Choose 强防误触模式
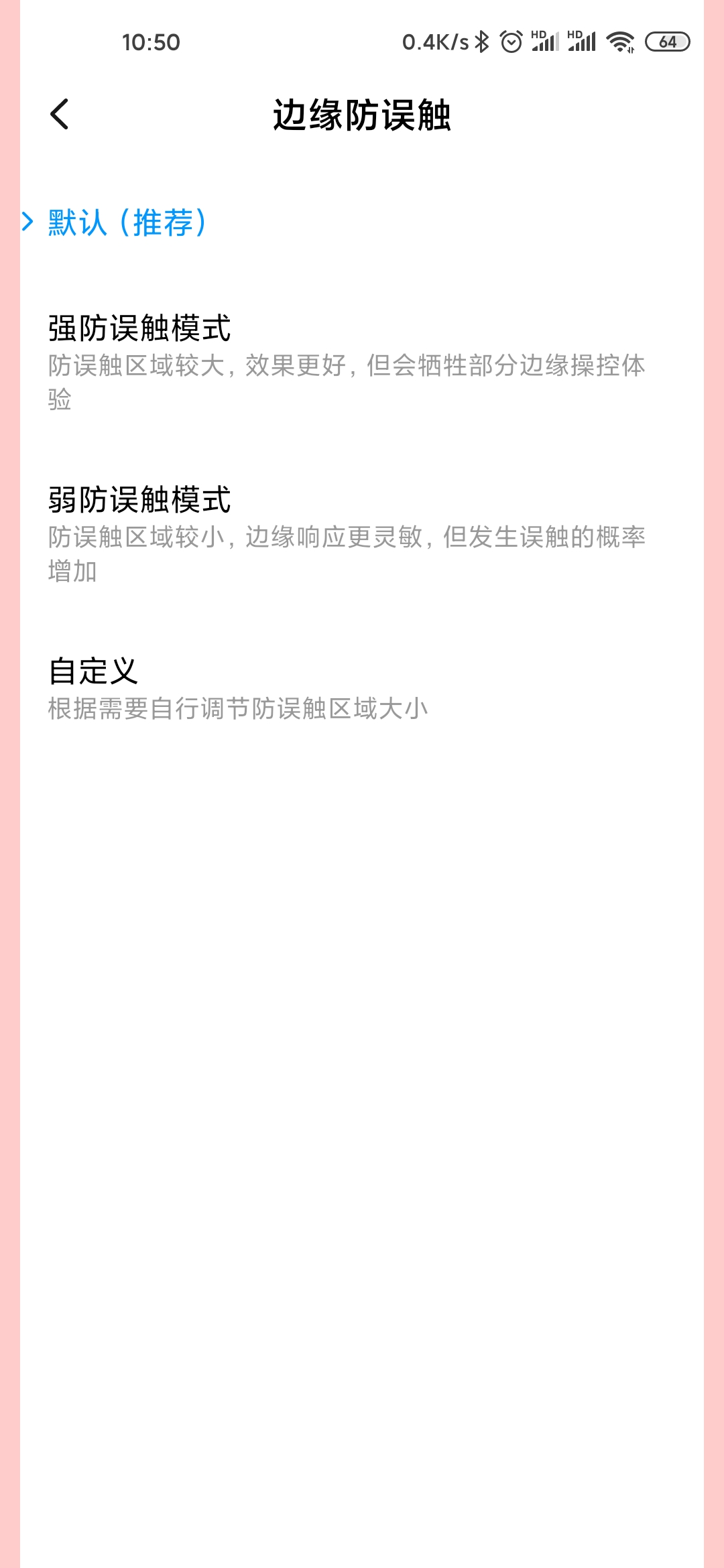 tap(362, 362)
